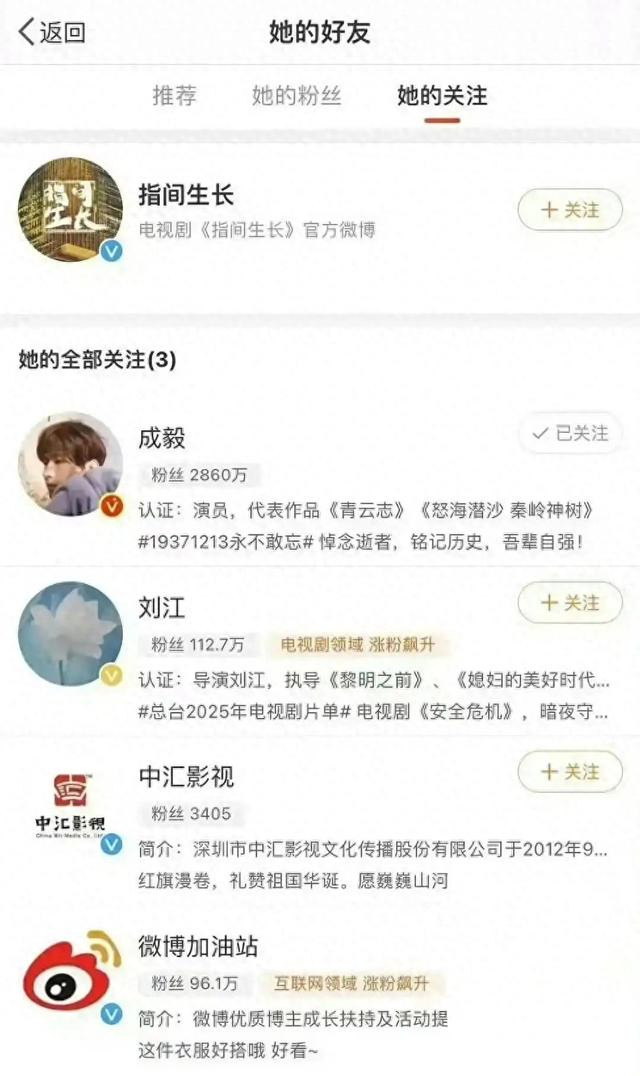This screenshot has width=640, height=1076.
Task: Follow 中汇影视 with the 关注 button
Action: (x=570, y=771)
